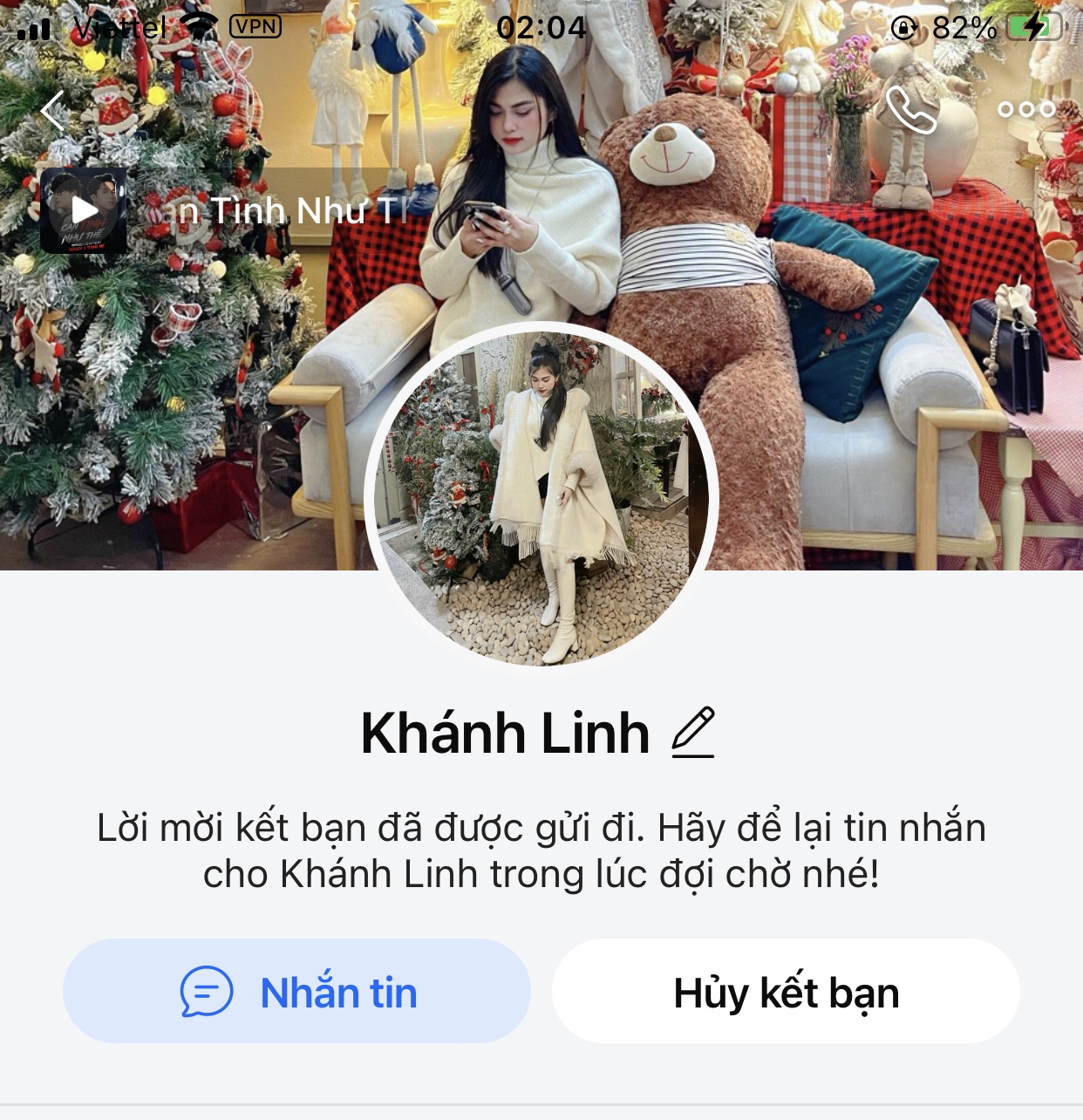This screenshot has height=1120, width=1083.
Task: Play the profile song Tình Như
Action: coord(84,210)
